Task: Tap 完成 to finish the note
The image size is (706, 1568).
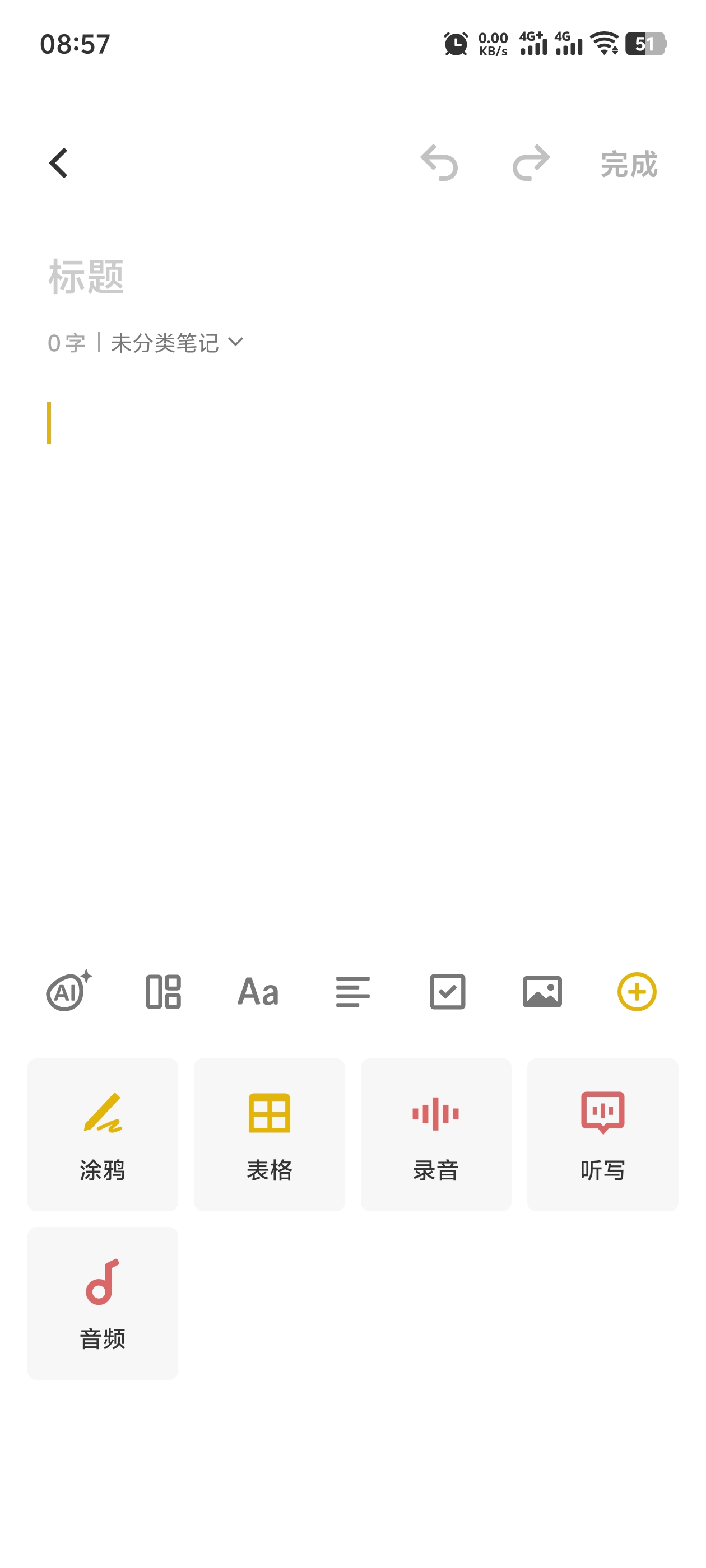Action: click(x=629, y=164)
